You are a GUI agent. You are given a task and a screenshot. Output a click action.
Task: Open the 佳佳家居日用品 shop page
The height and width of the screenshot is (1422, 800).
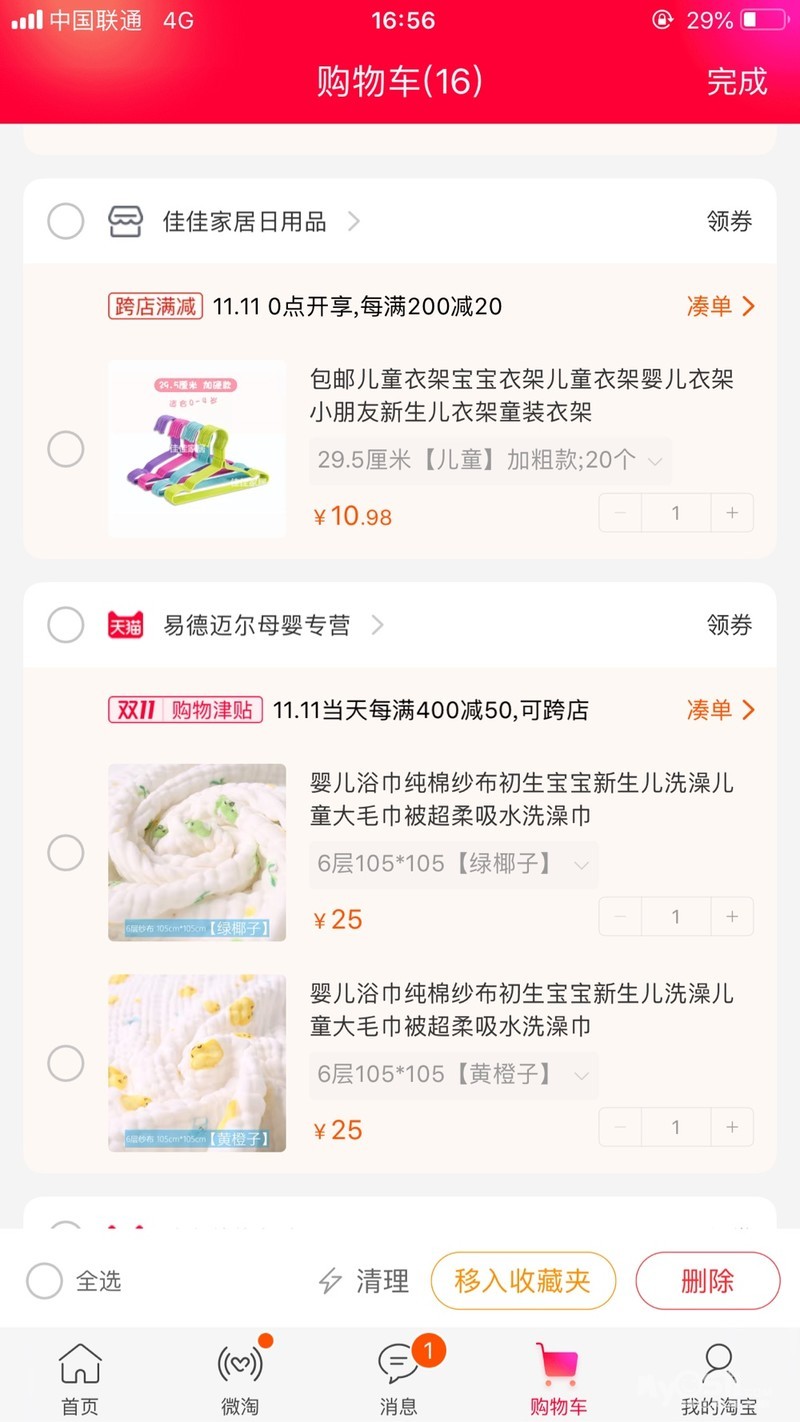tap(245, 222)
